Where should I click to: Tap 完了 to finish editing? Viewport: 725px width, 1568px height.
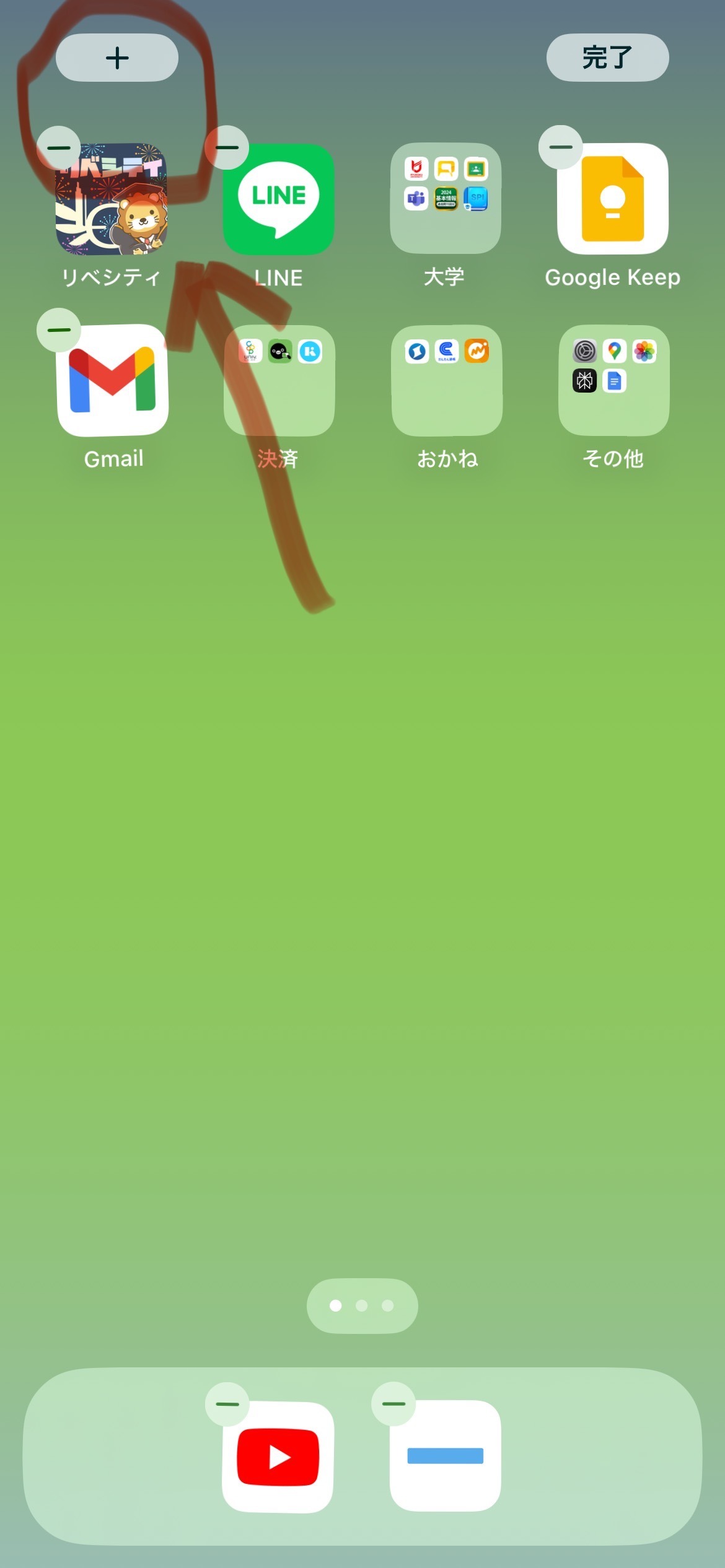[607, 58]
